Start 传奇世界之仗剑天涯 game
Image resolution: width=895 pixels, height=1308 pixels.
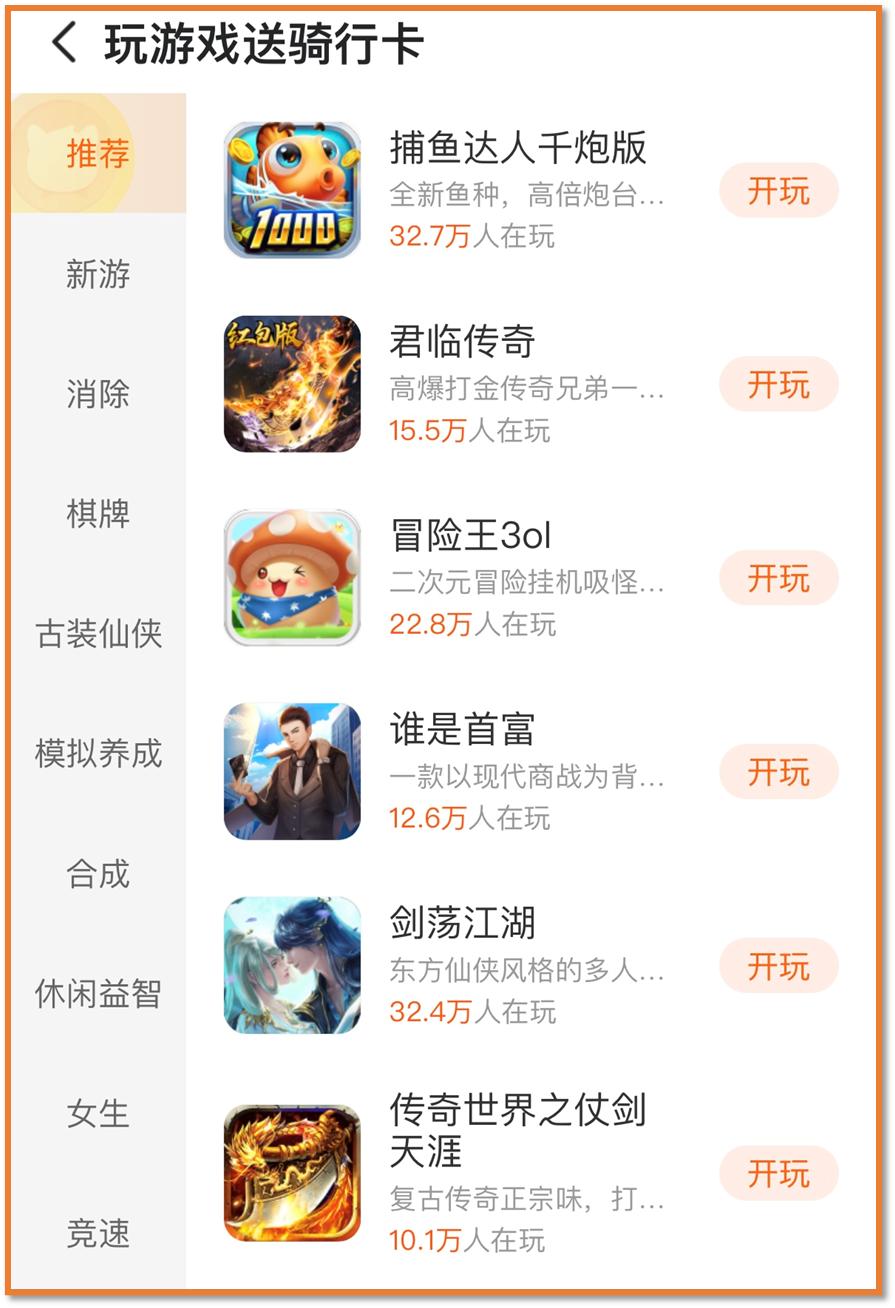778,1174
